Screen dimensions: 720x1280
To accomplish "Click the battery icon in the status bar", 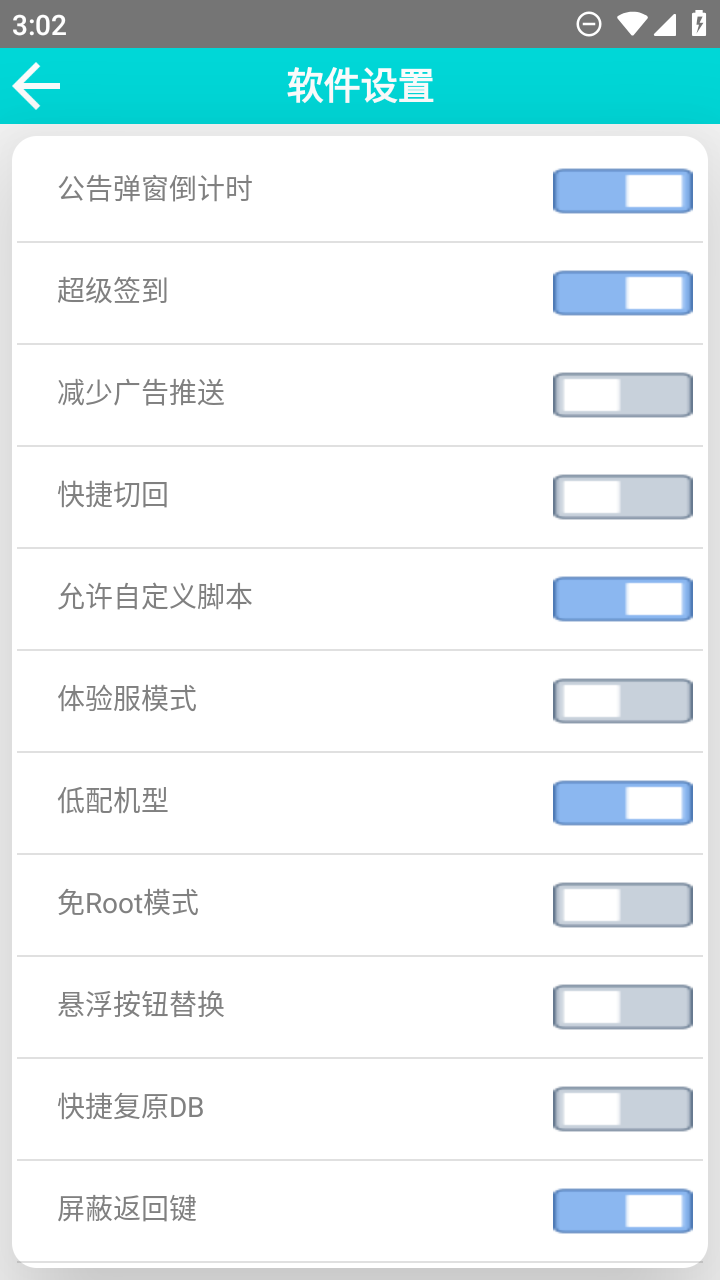I will pos(699,25).
